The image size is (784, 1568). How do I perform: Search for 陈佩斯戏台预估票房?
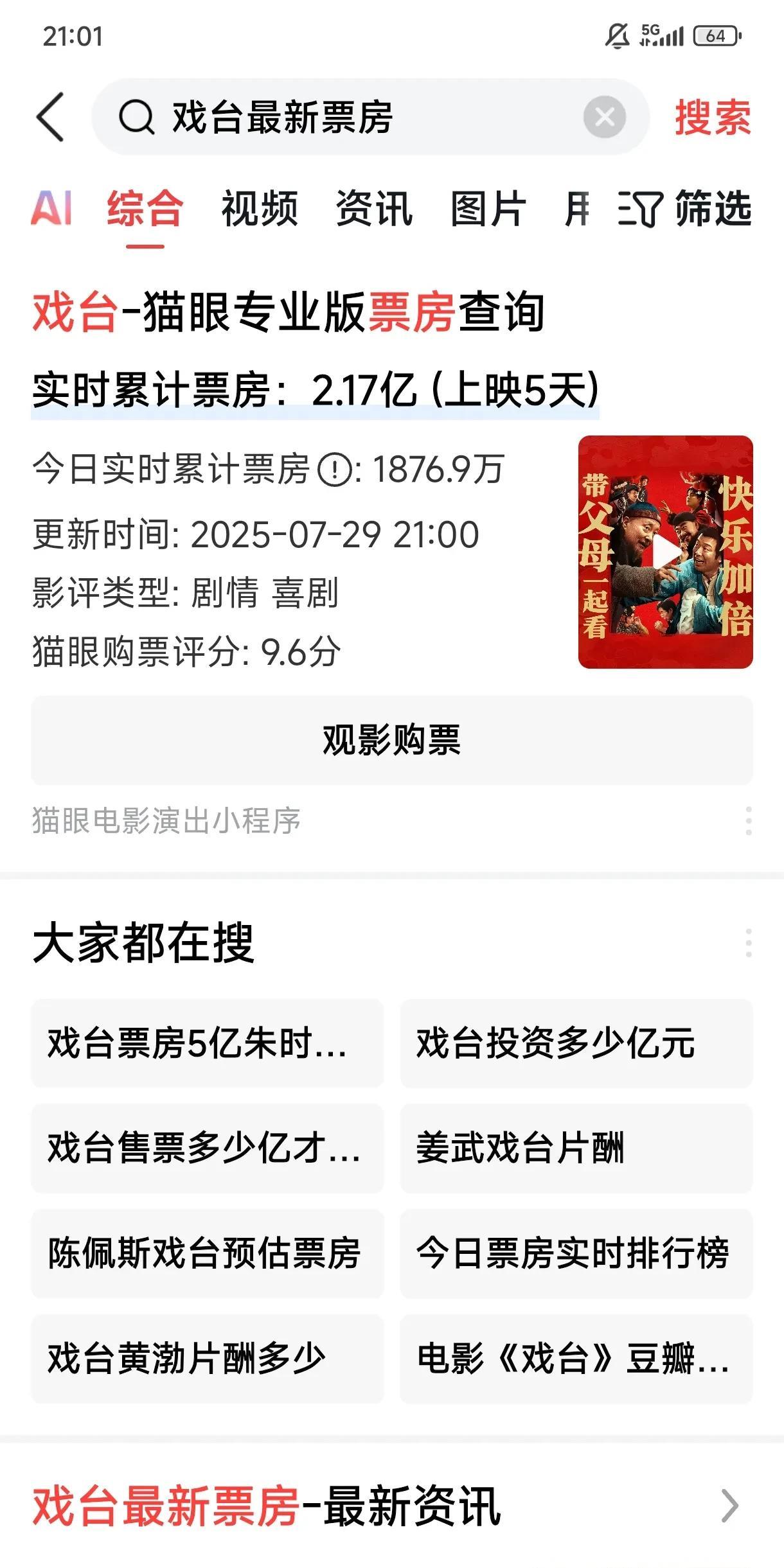207,1253
